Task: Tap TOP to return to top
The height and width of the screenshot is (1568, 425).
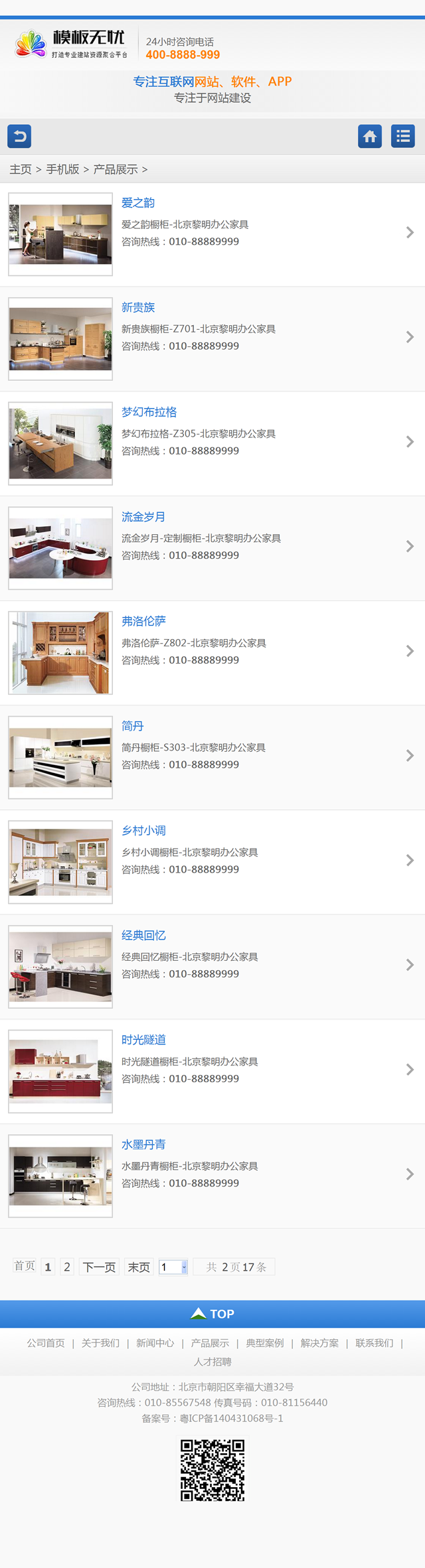Action: 212,1313
